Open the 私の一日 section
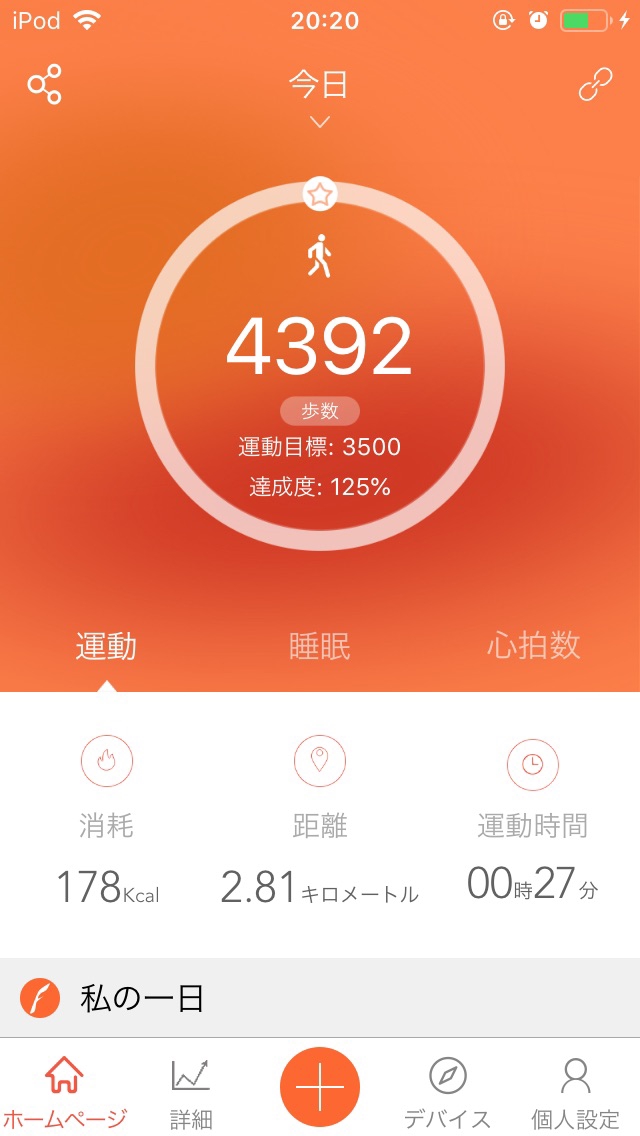 [x=320, y=998]
